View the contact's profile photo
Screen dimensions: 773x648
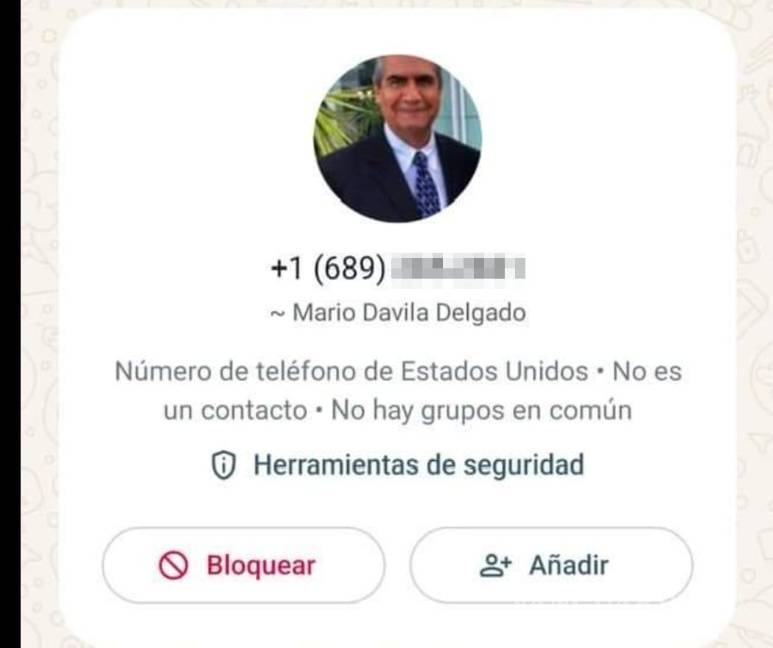(x=397, y=138)
